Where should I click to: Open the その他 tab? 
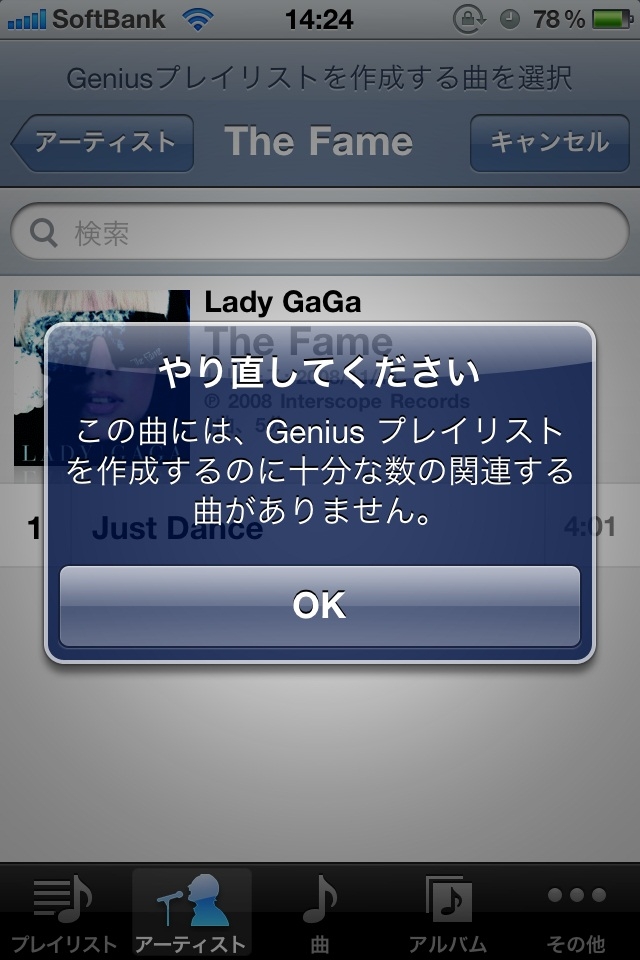[x=576, y=912]
